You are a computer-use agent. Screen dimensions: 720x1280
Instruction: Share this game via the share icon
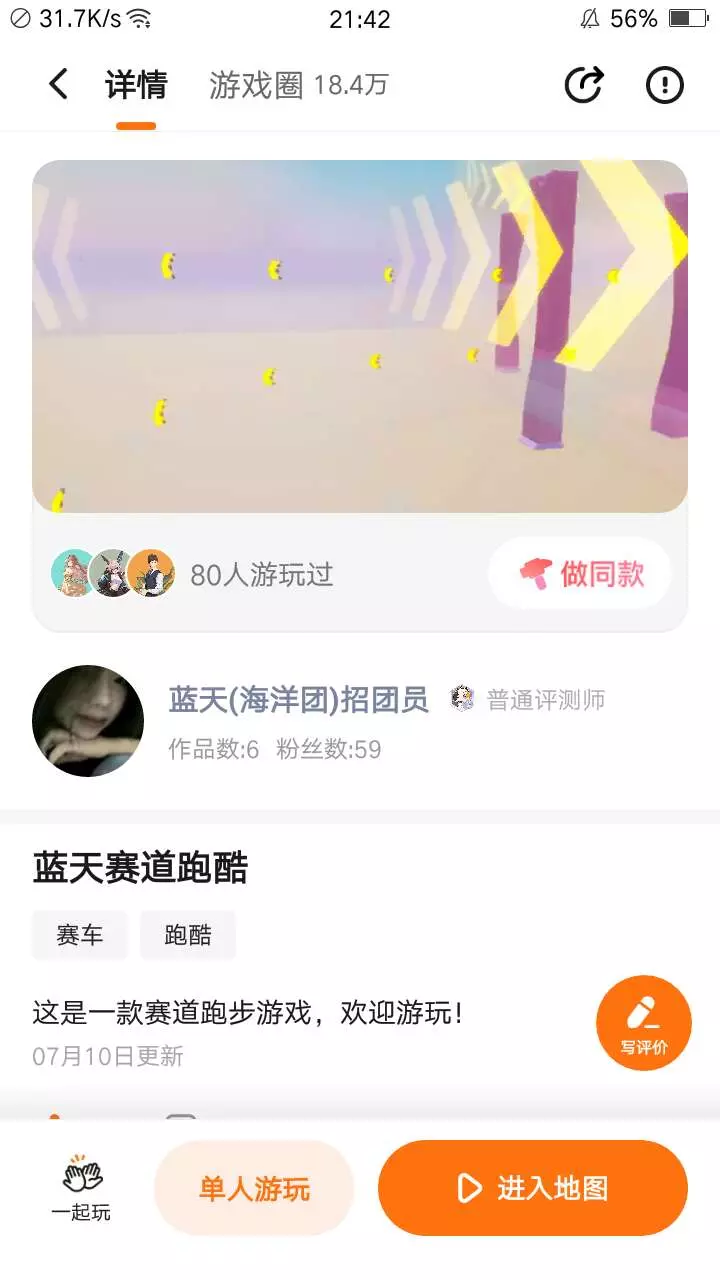point(584,85)
